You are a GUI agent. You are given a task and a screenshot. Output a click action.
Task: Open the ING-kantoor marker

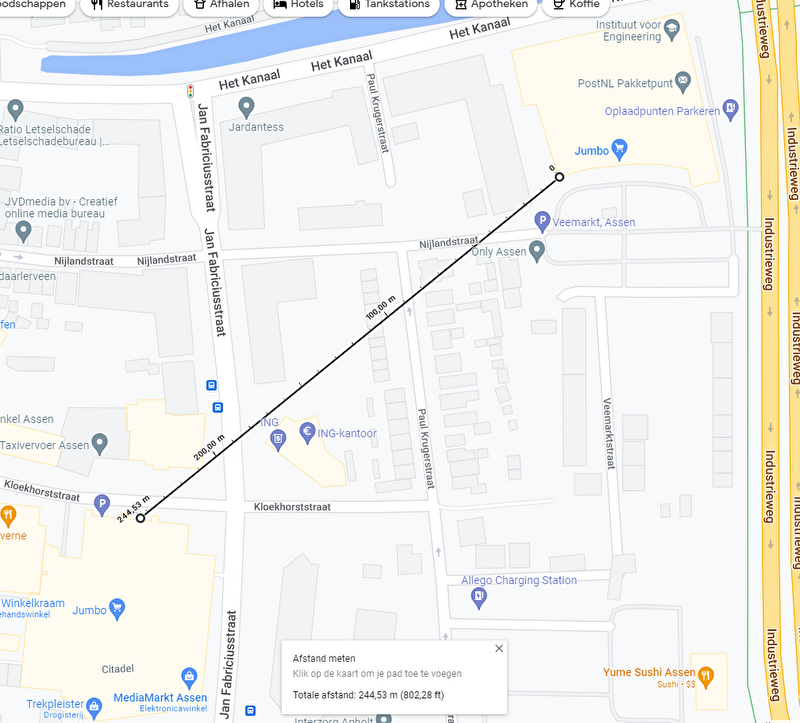(x=308, y=433)
